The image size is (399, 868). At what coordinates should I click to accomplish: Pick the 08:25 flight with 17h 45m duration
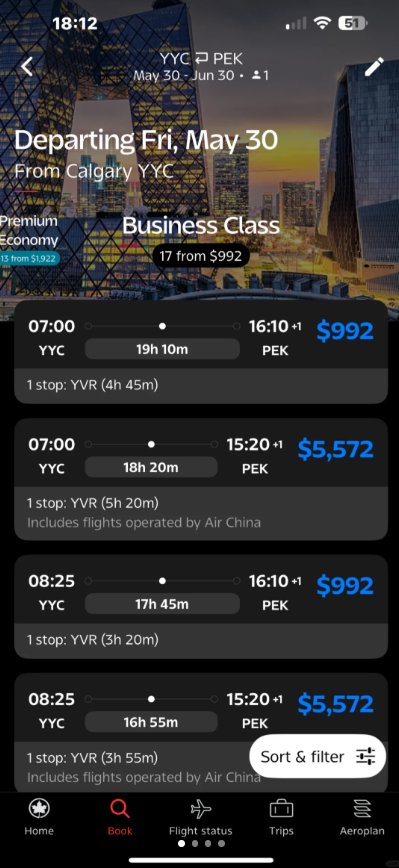(x=200, y=607)
